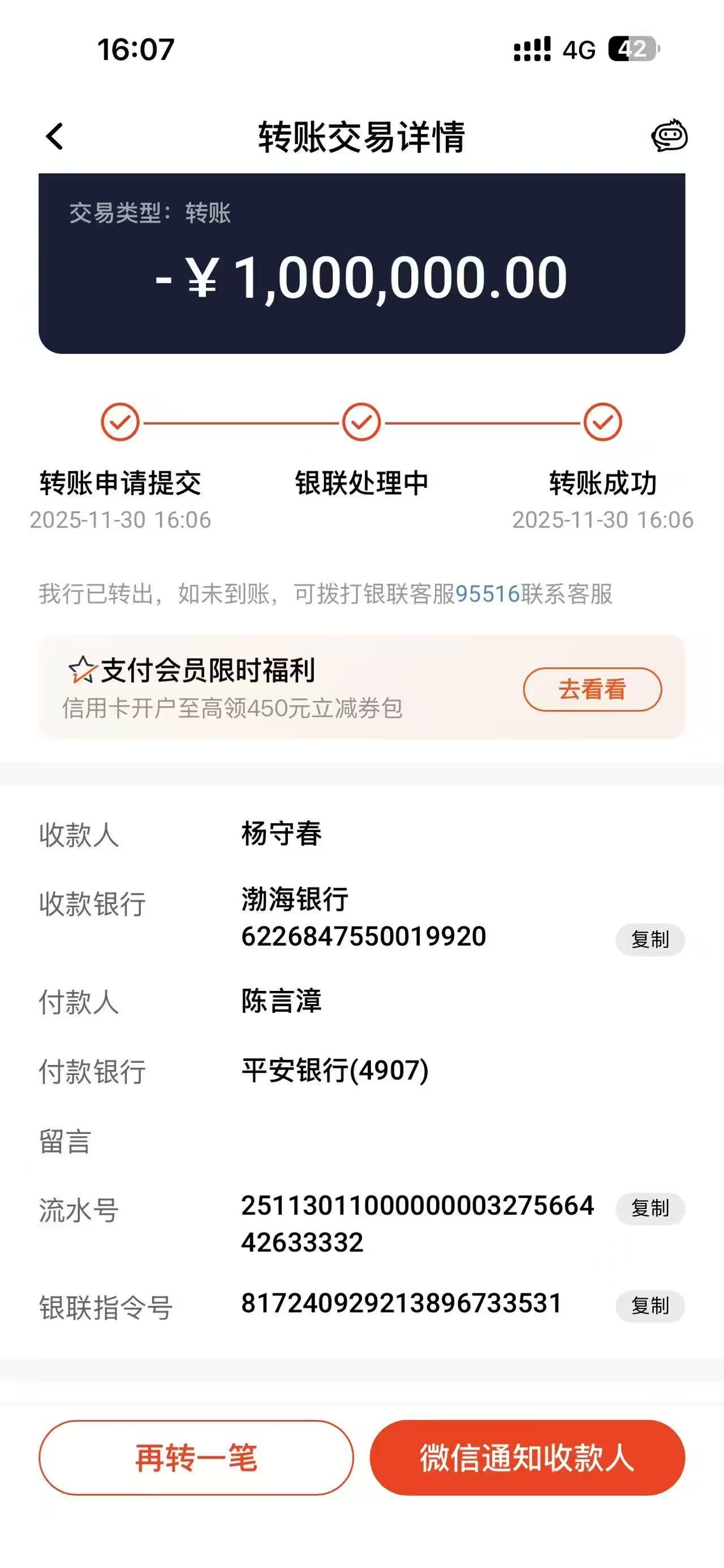The width and height of the screenshot is (724, 1568).
Task: Tap 去看看 on the member benefits banner
Action: pyautogui.click(x=592, y=690)
